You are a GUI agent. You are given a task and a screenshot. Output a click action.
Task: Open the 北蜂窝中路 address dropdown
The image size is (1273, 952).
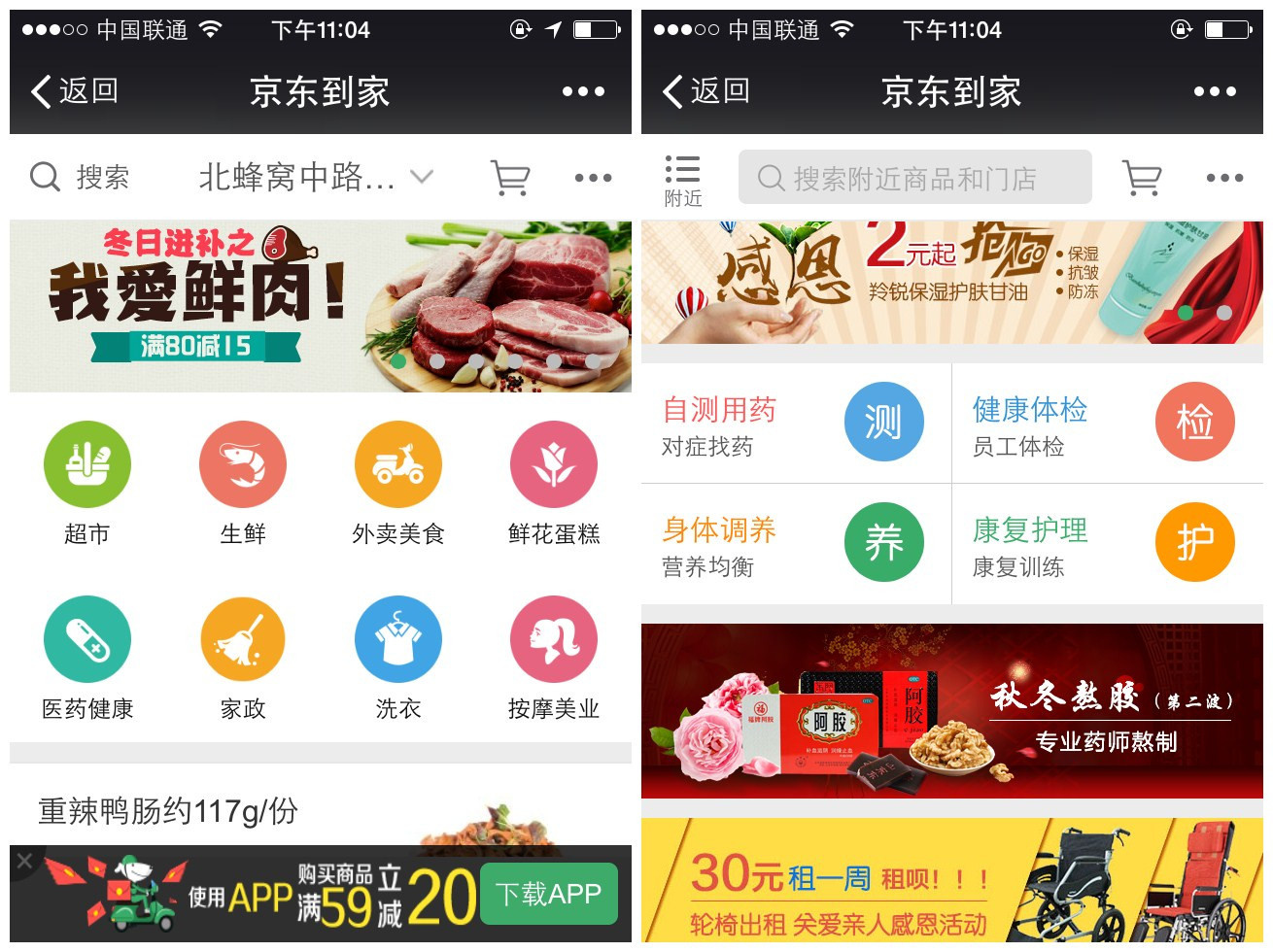coord(314,178)
